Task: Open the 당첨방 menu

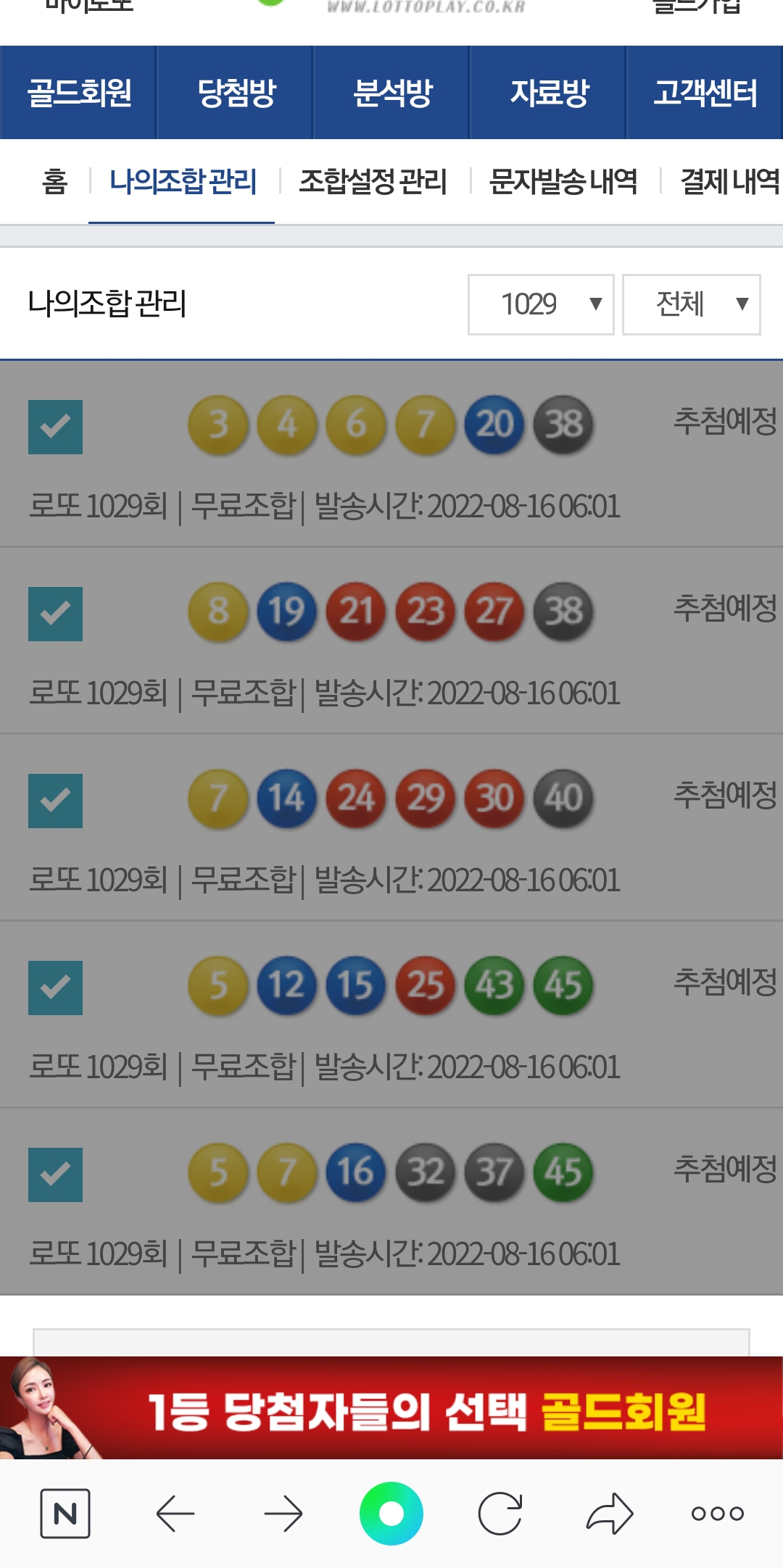Action: [x=236, y=93]
